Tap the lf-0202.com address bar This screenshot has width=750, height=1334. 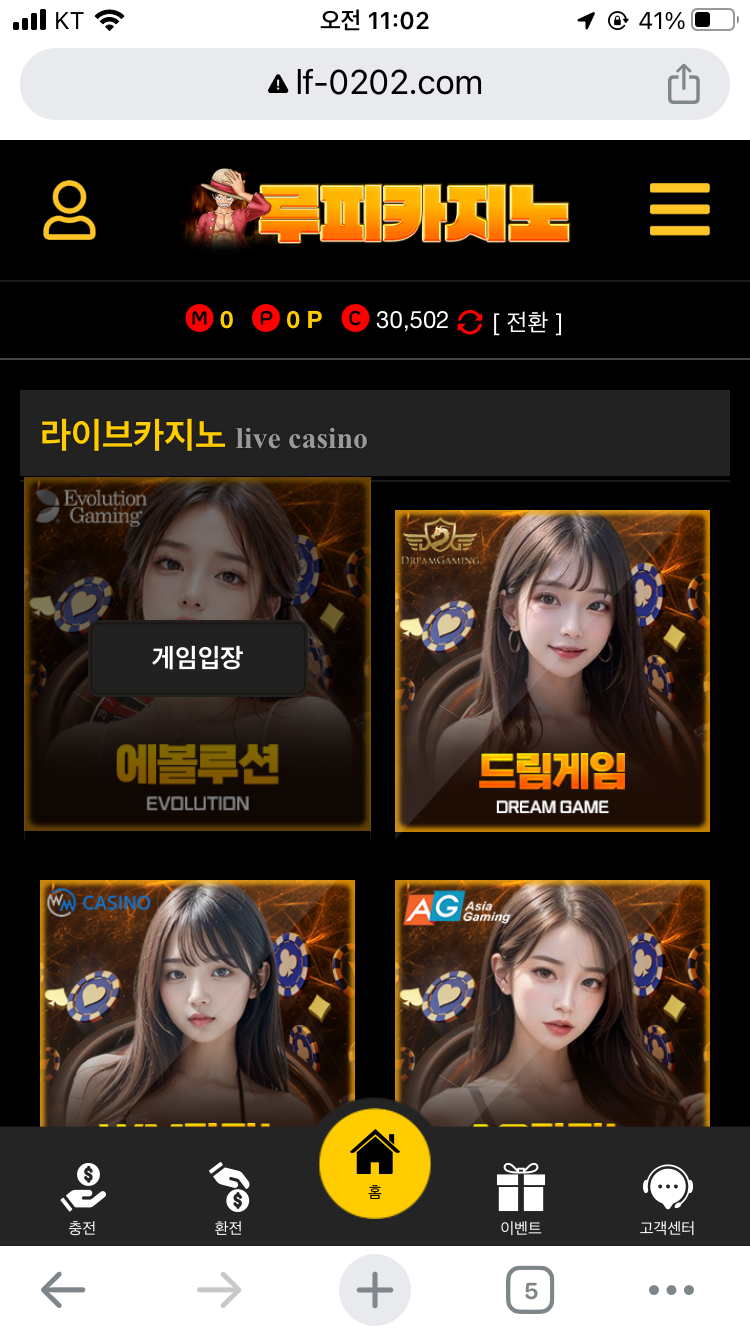click(375, 84)
